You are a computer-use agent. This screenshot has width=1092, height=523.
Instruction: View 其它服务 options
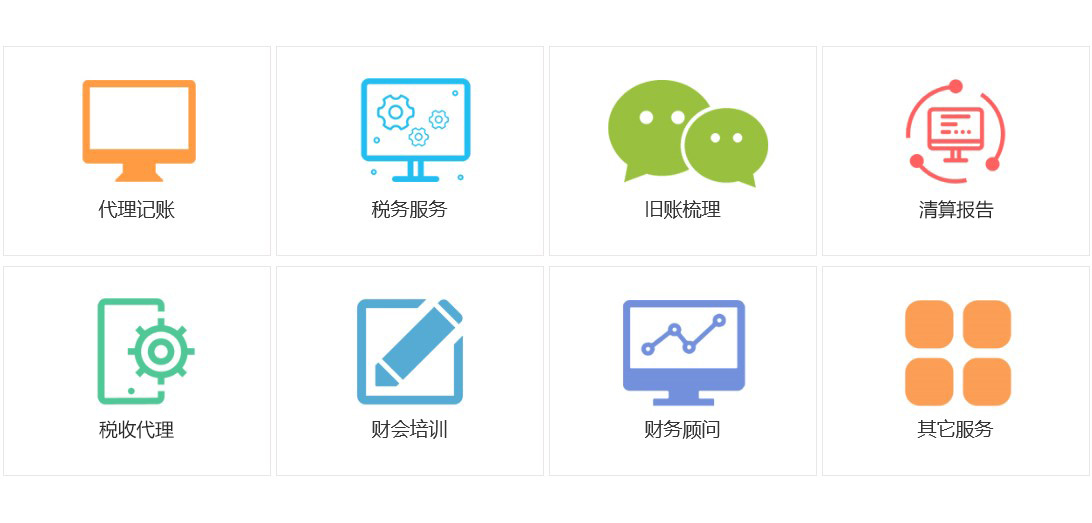[956, 370]
